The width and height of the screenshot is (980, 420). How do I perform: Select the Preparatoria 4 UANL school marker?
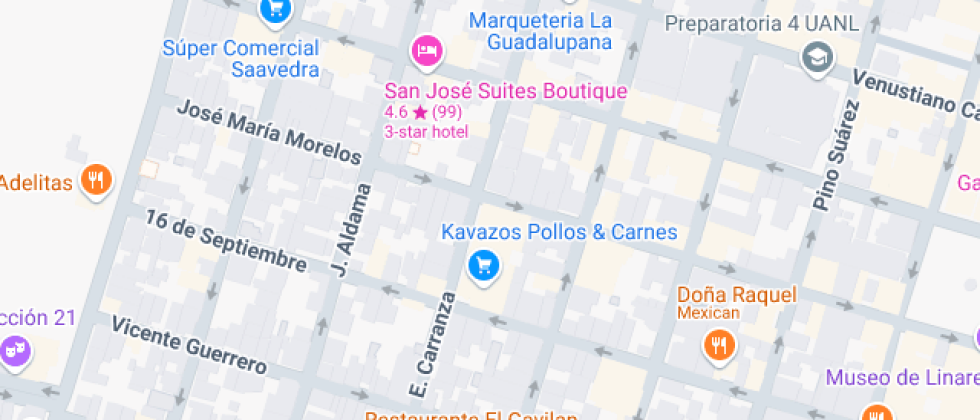[818, 57]
